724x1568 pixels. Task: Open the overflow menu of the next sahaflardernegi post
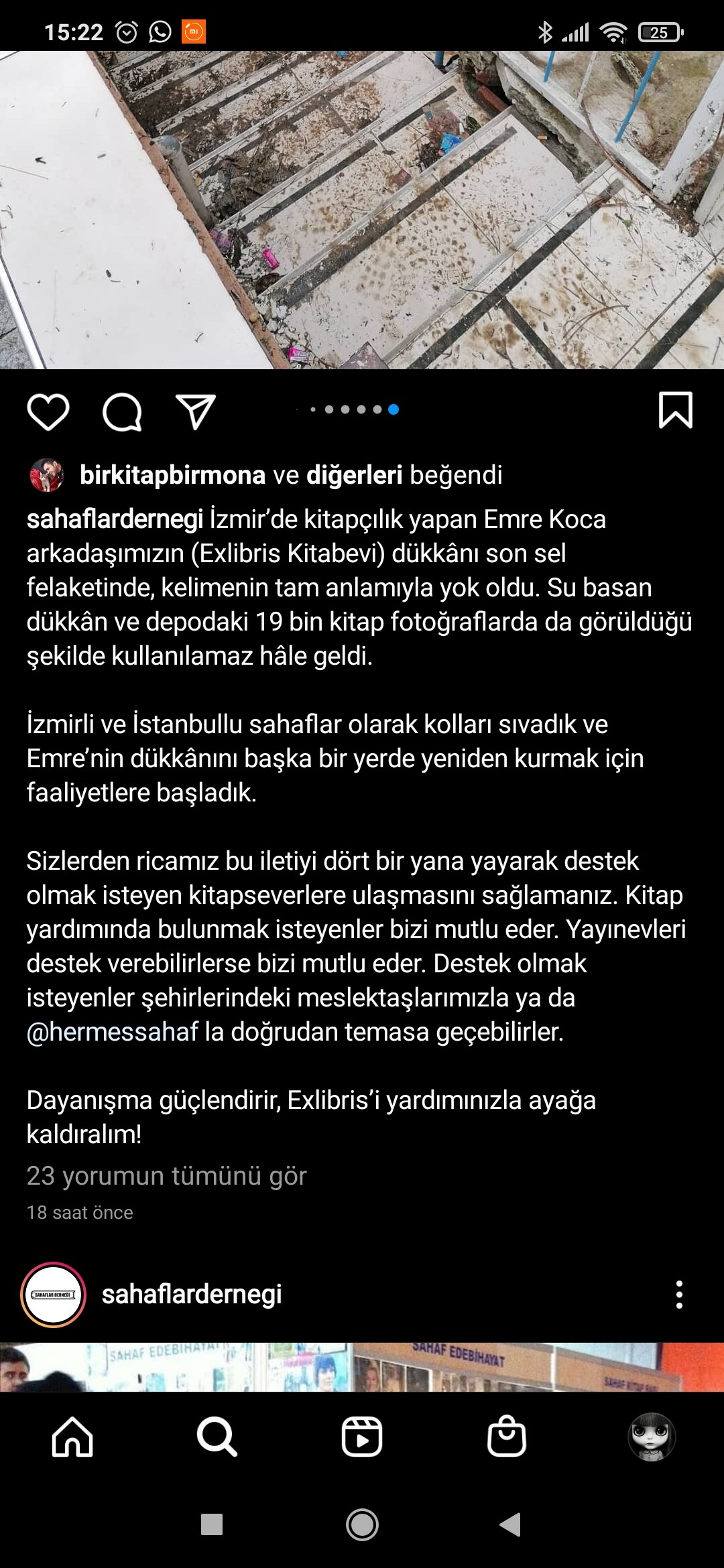(679, 1295)
